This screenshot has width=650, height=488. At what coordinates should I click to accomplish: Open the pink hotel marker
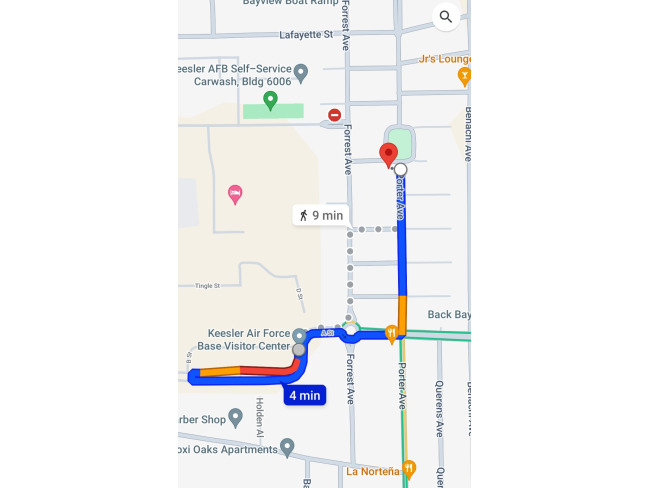pyautogui.click(x=235, y=192)
